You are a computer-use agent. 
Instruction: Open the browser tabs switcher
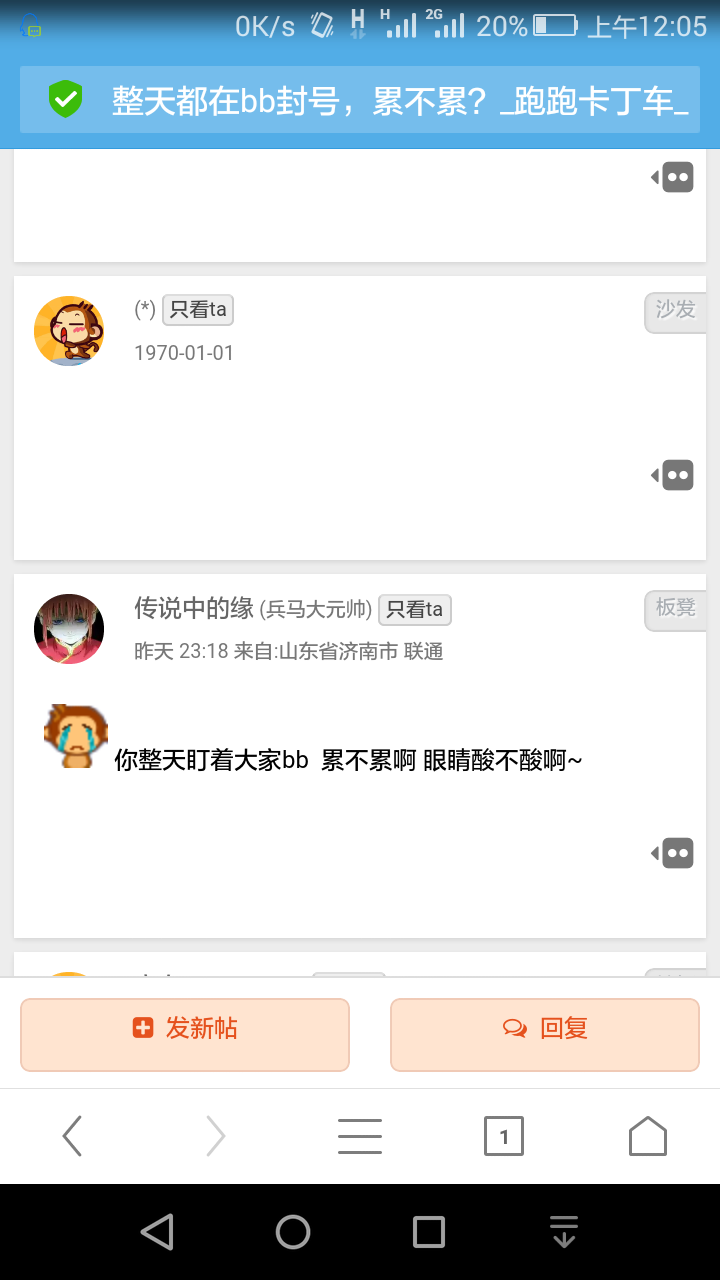[504, 1136]
